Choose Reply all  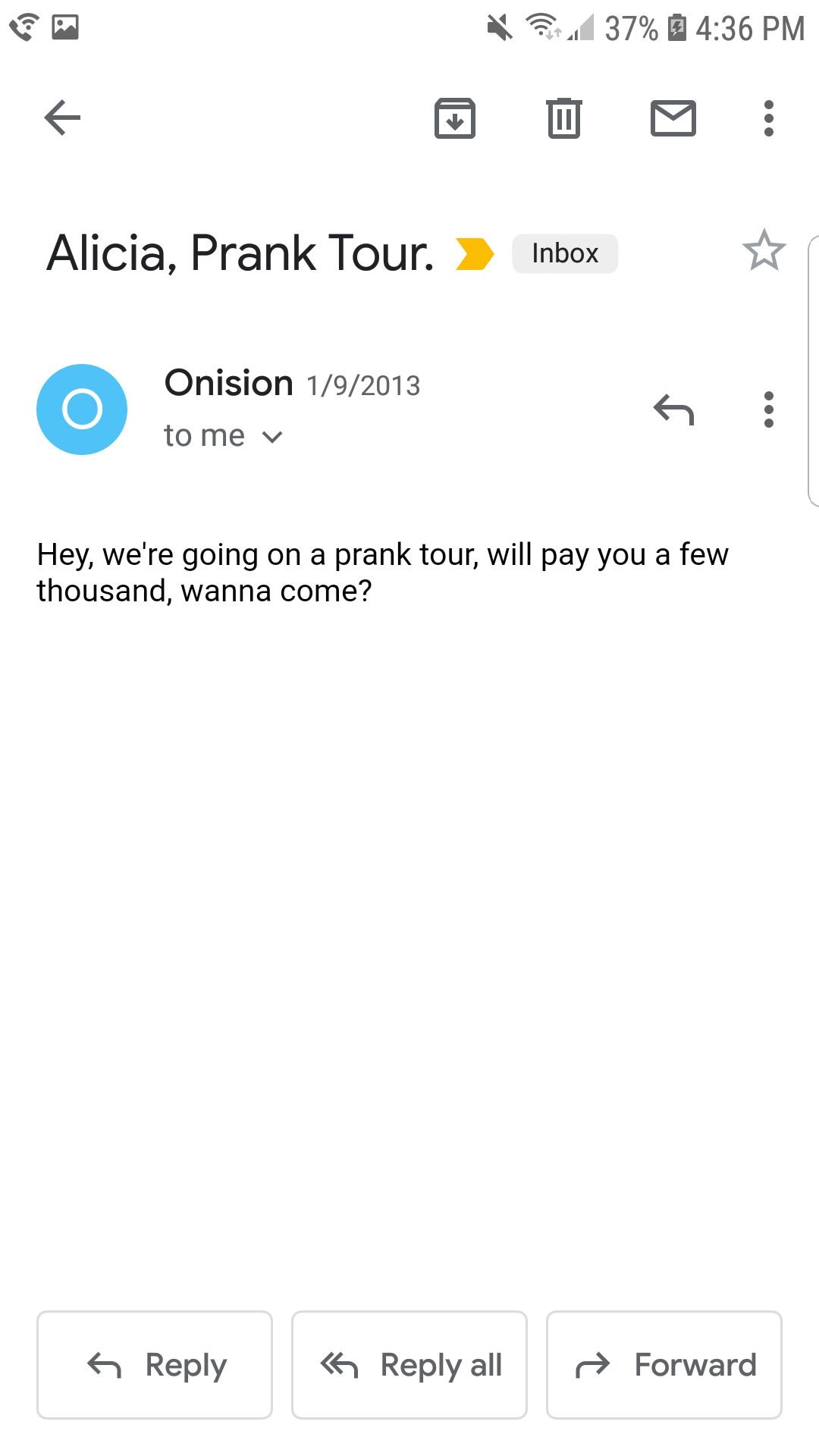(409, 1365)
